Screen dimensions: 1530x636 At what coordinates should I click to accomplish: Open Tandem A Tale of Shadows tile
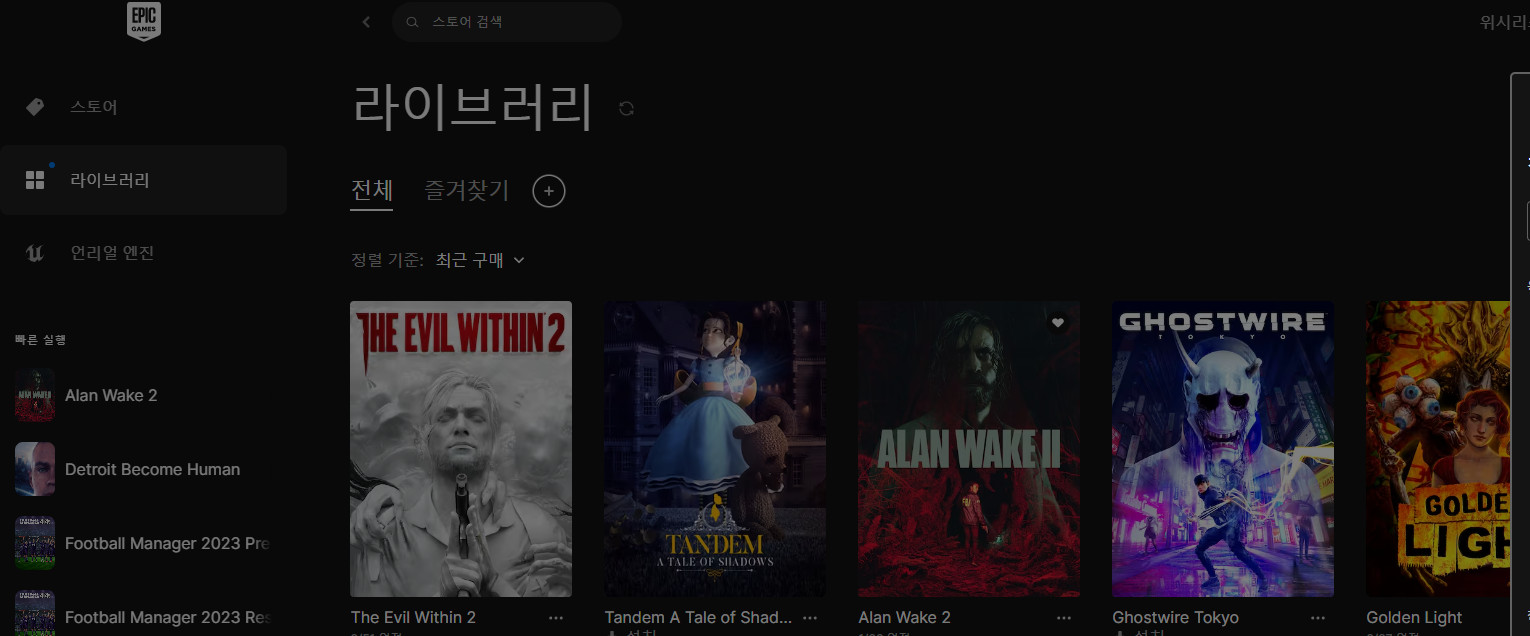(x=715, y=449)
